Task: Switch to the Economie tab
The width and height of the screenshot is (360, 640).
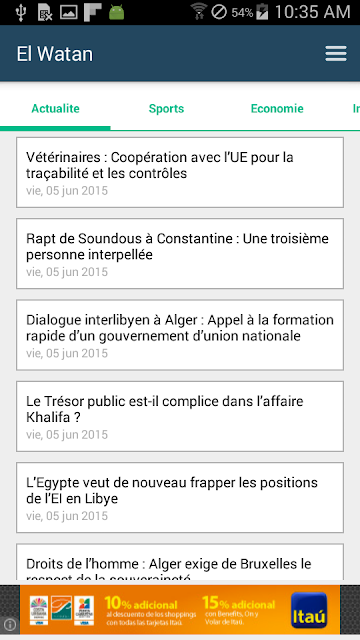Action: point(277,109)
